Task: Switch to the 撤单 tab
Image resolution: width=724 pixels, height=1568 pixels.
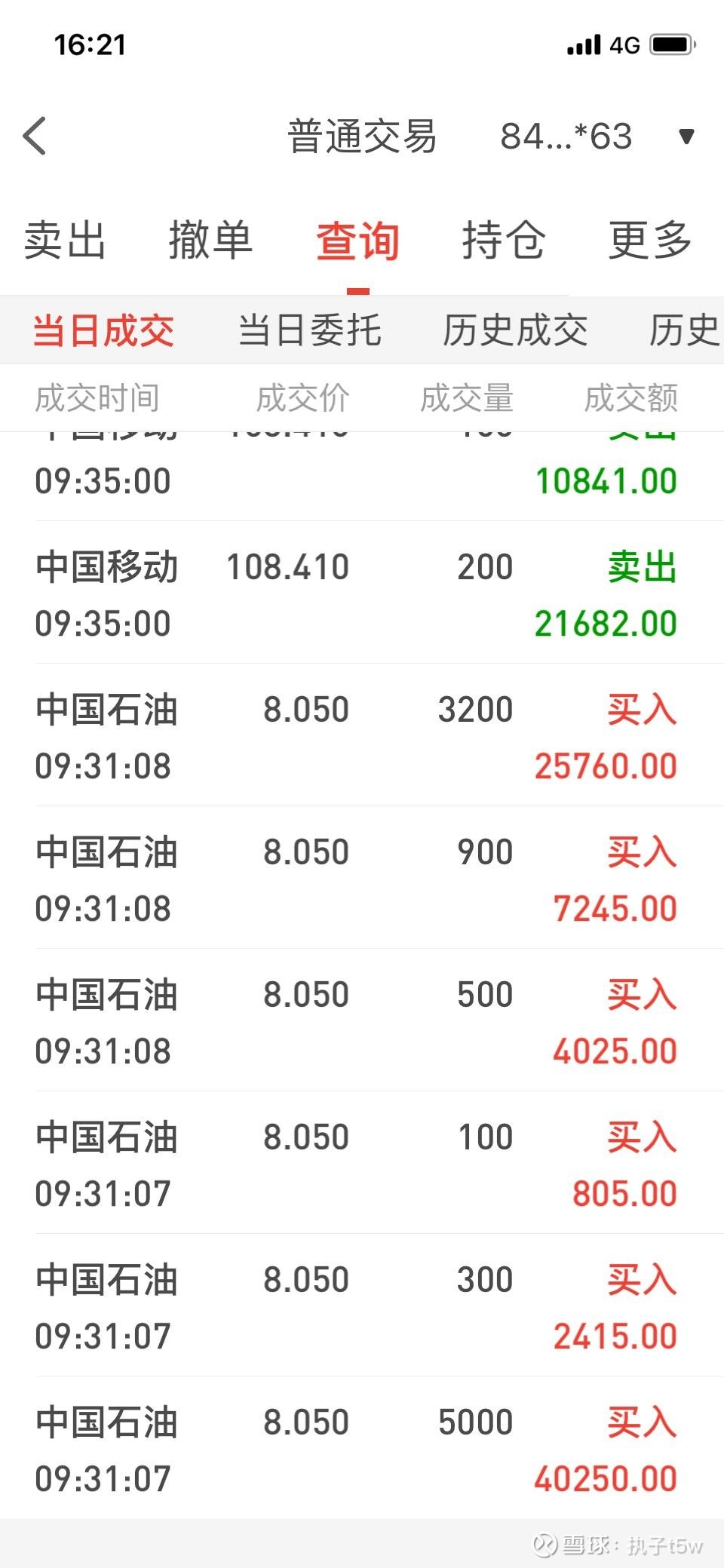Action: (x=210, y=241)
